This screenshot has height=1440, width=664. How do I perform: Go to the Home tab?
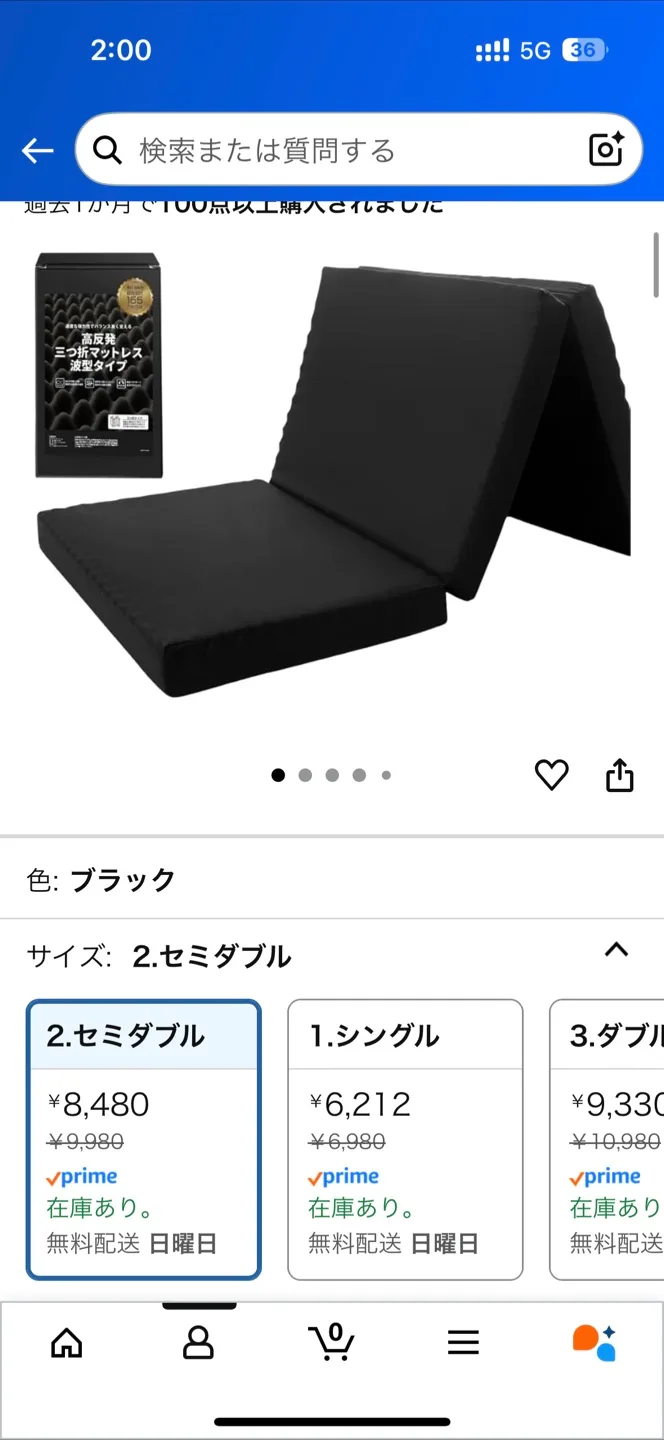[x=67, y=1342]
